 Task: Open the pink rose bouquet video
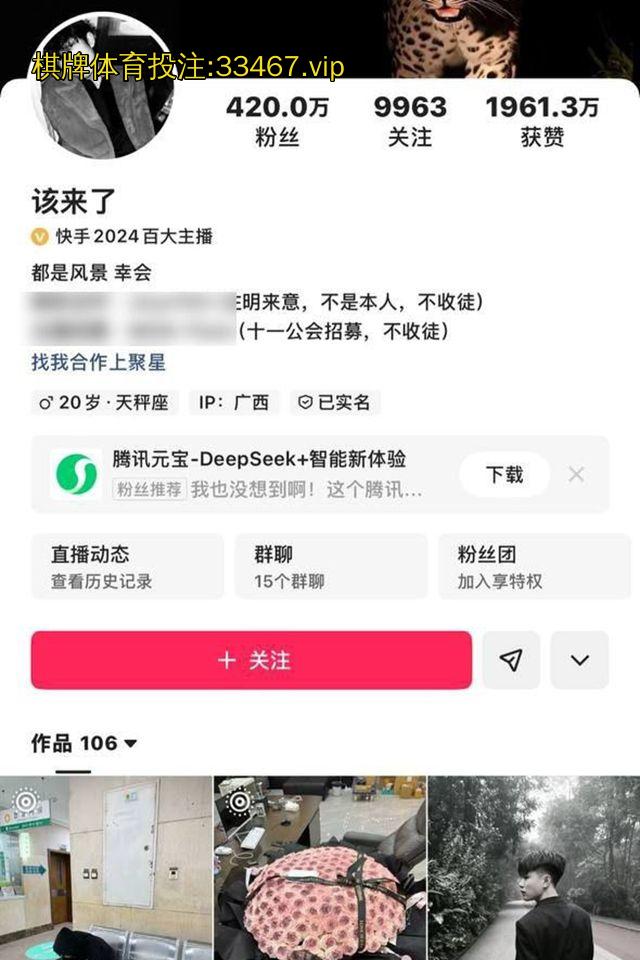click(320, 868)
